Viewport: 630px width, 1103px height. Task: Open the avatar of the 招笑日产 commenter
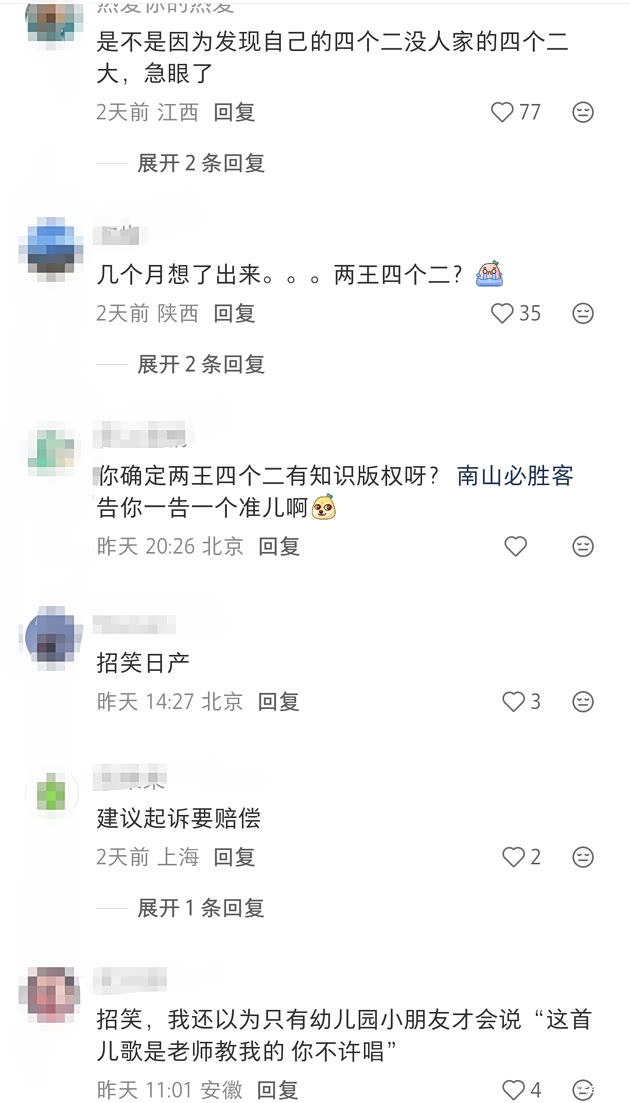pyautogui.click(x=52, y=634)
